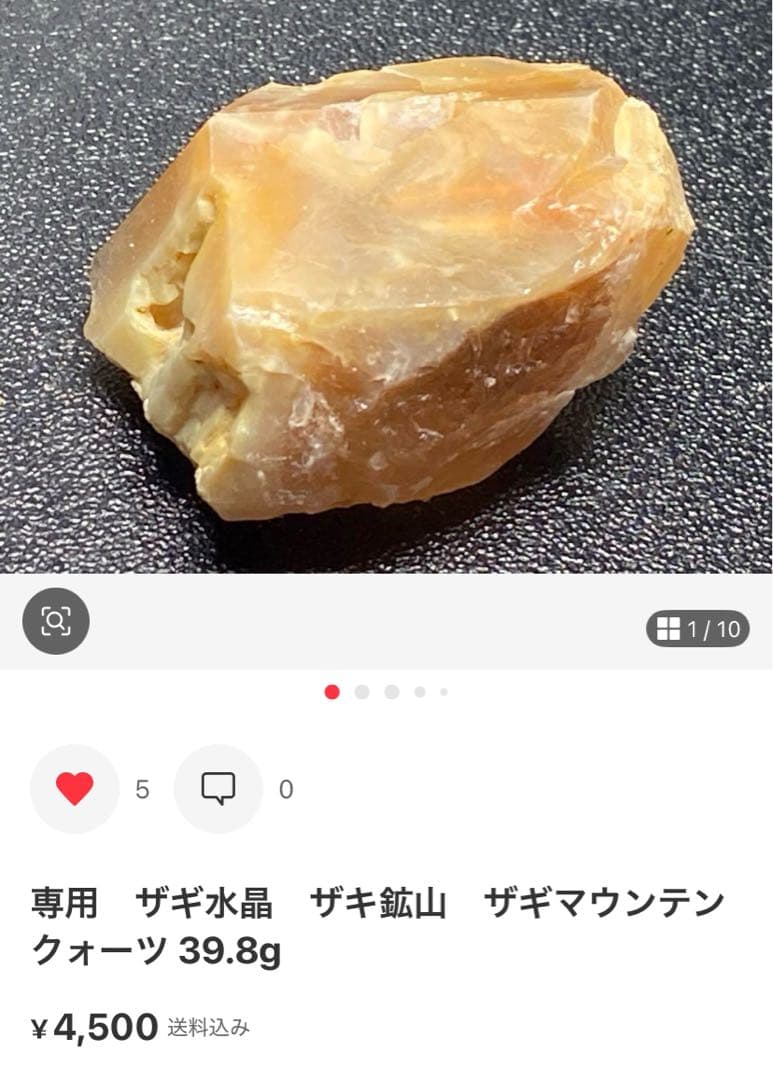The height and width of the screenshot is (1080, 773).
Task: Switch to the current photo indicator dot
Action: point(330,690)
